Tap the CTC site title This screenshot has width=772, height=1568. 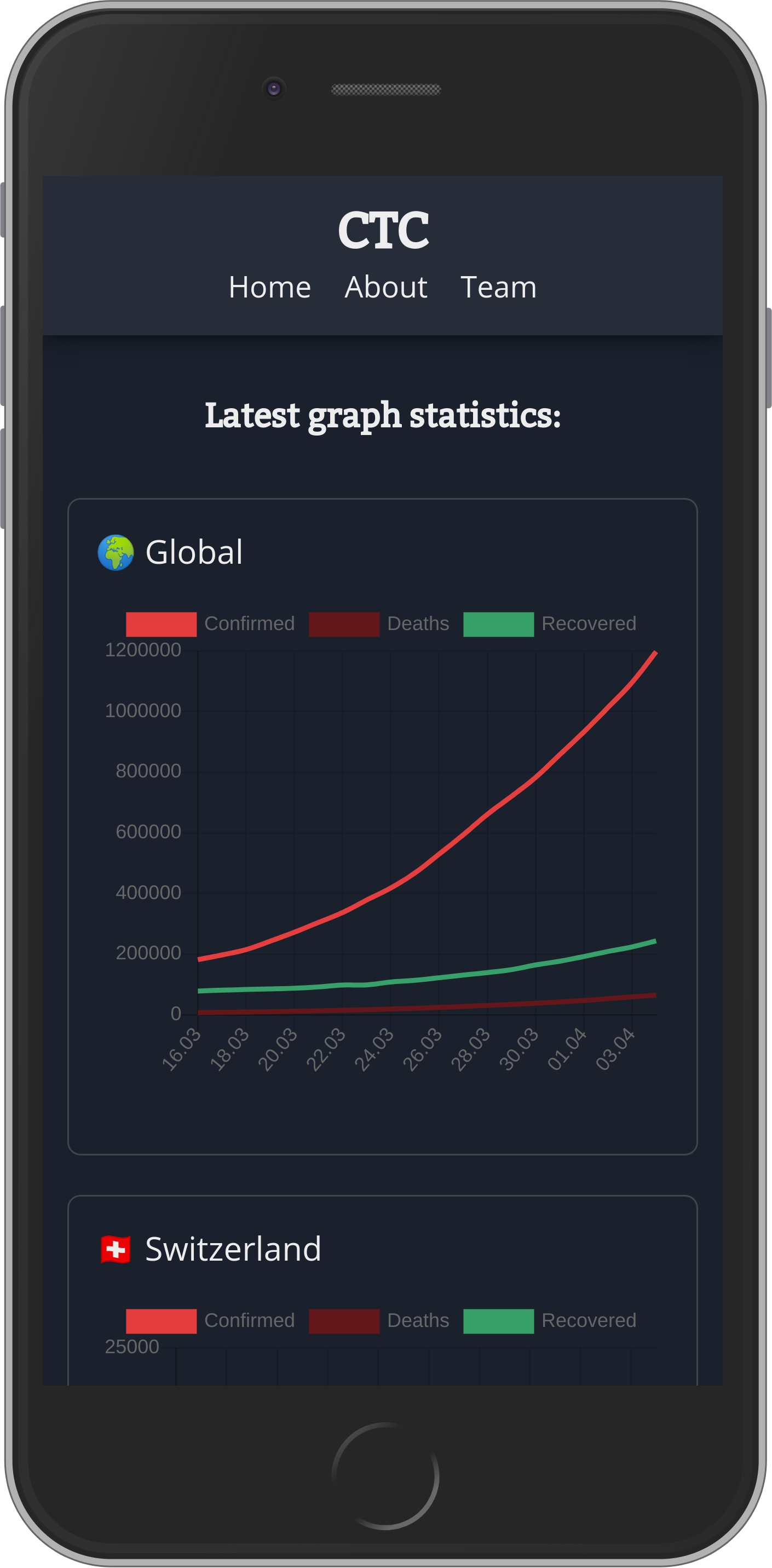pyautogui.click(x=383, y=230)
